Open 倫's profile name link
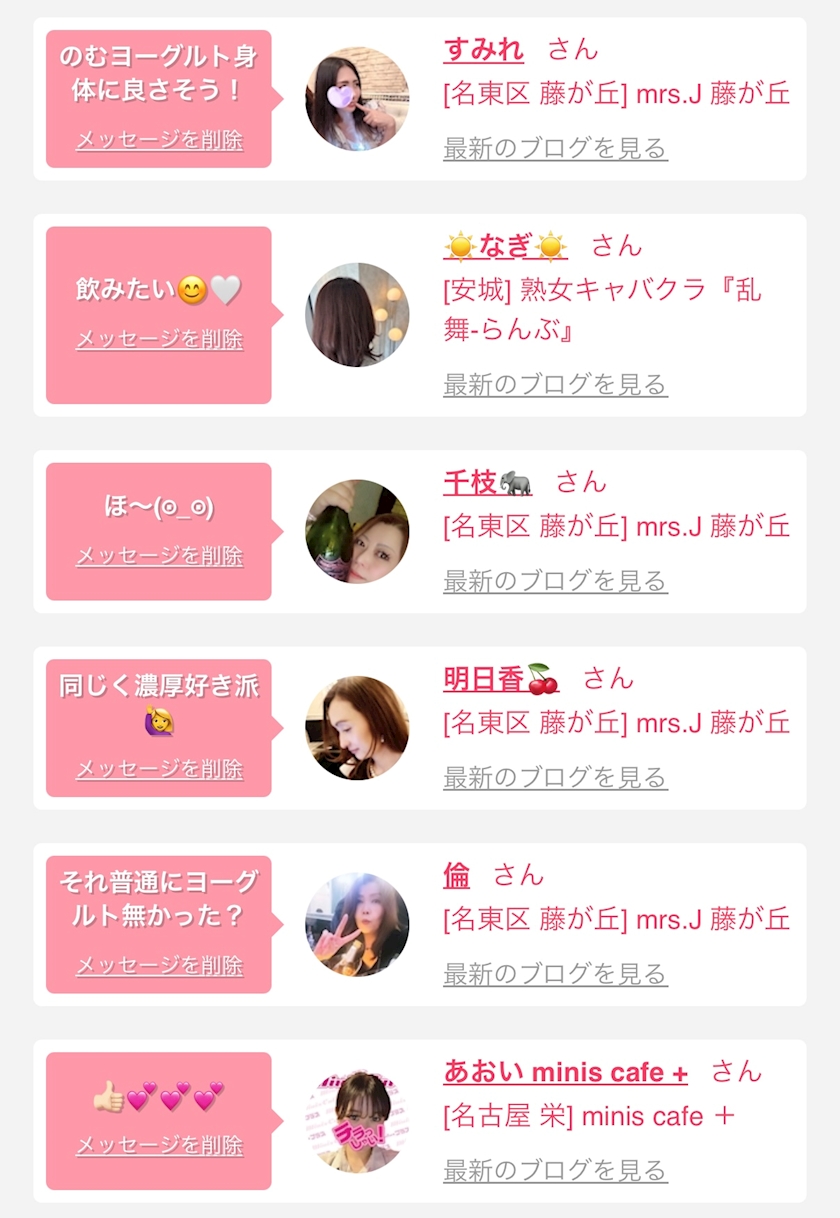 click(456, 875)
